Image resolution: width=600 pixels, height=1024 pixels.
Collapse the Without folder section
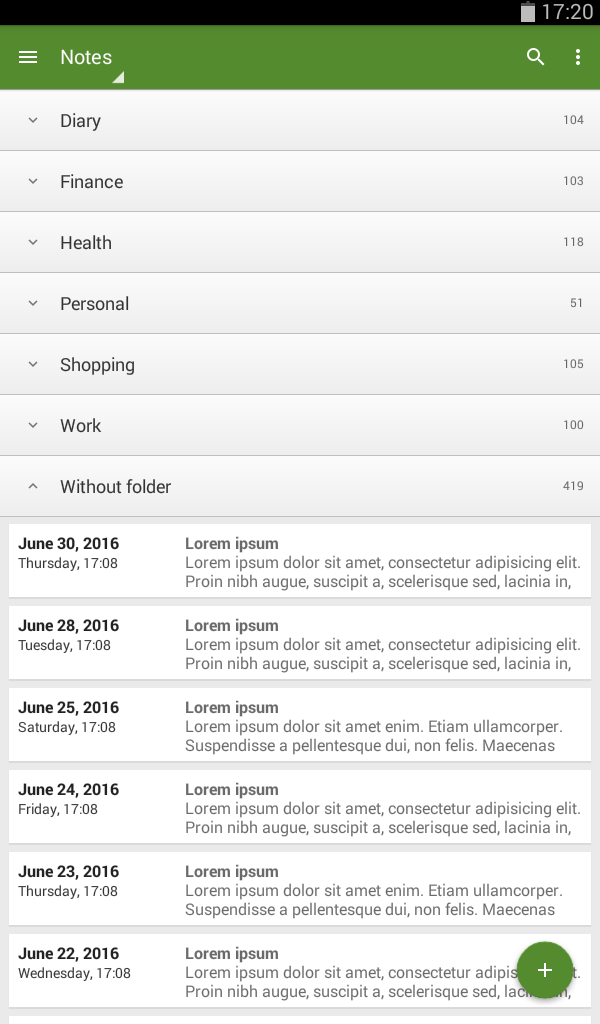300,487
